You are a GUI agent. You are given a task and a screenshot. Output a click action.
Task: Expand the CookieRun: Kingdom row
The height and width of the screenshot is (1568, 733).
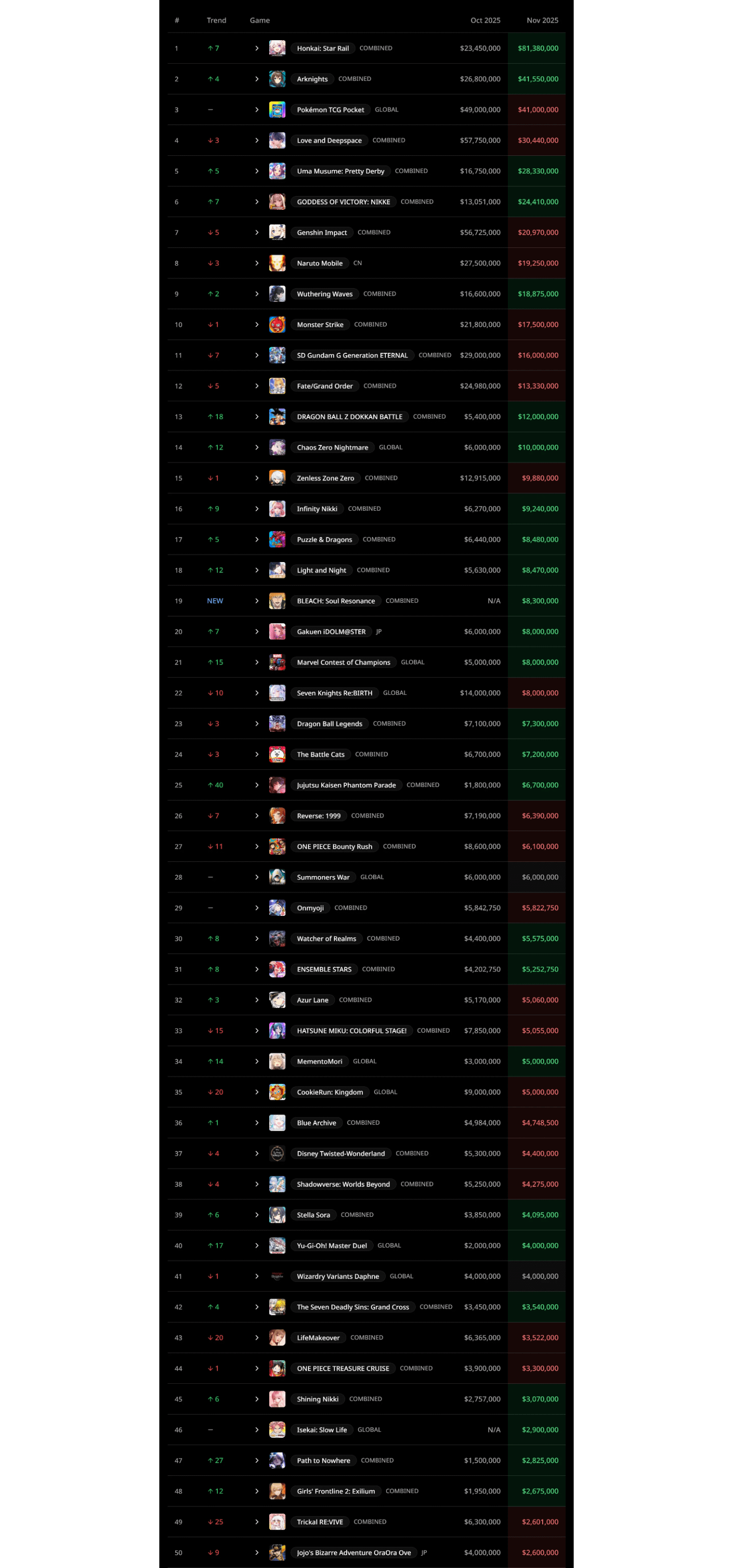257,1092
